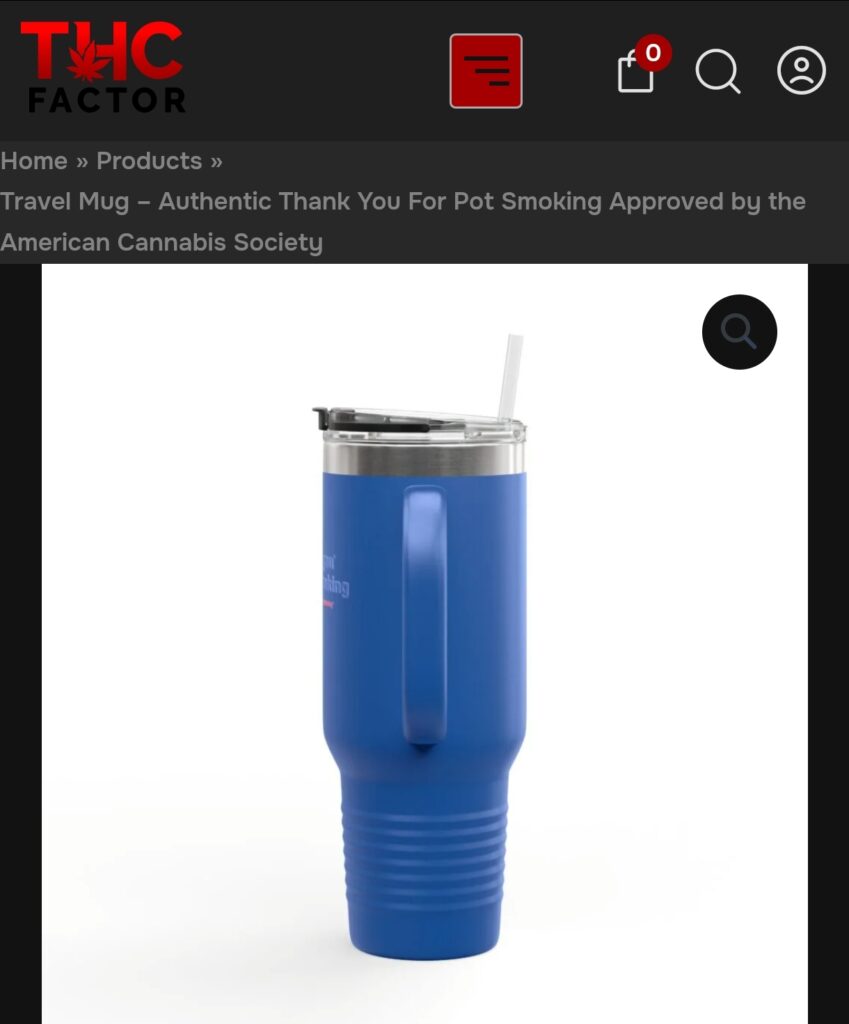Open the shopping cart
Viewport: 849px width, 1024px height.
click(637, 72)
